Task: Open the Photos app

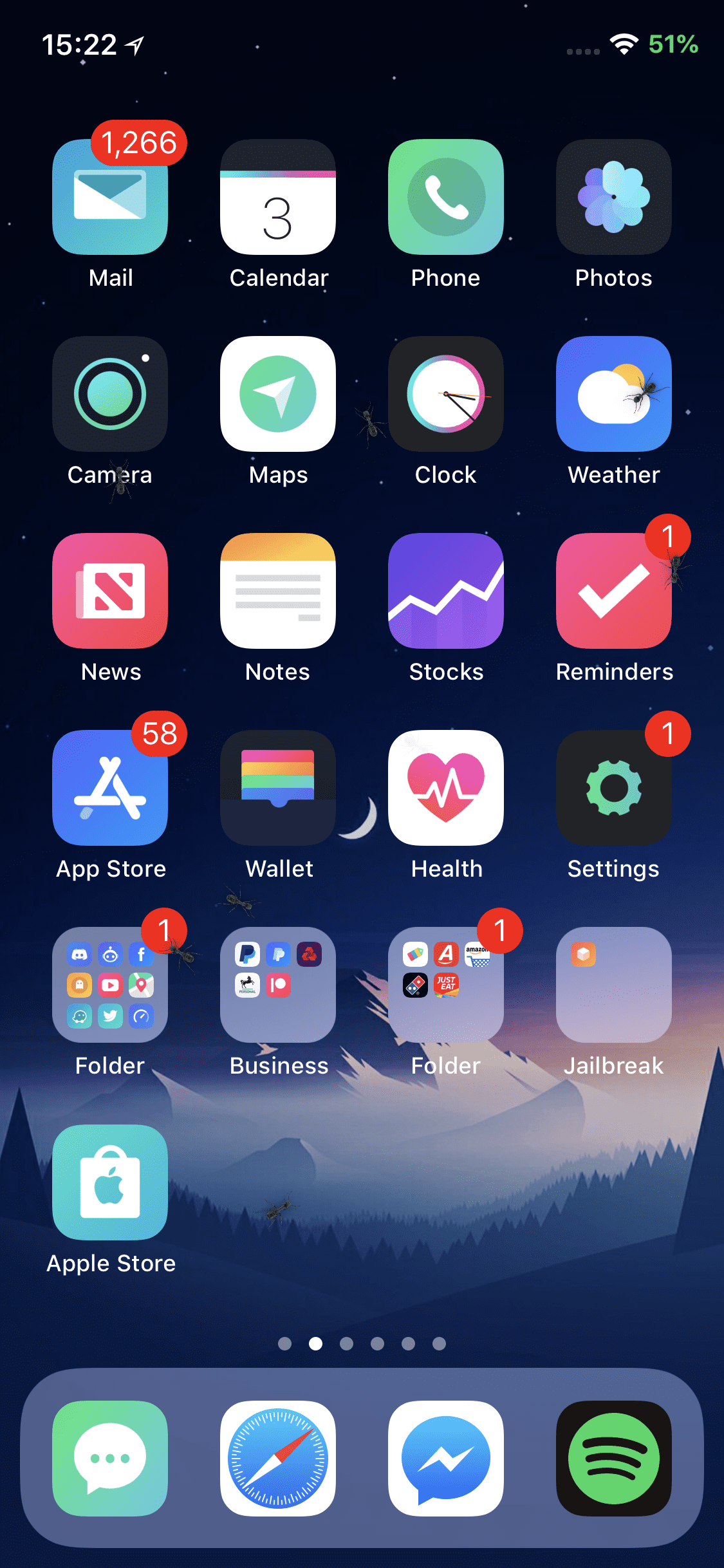Action: [x=614, y=197]
